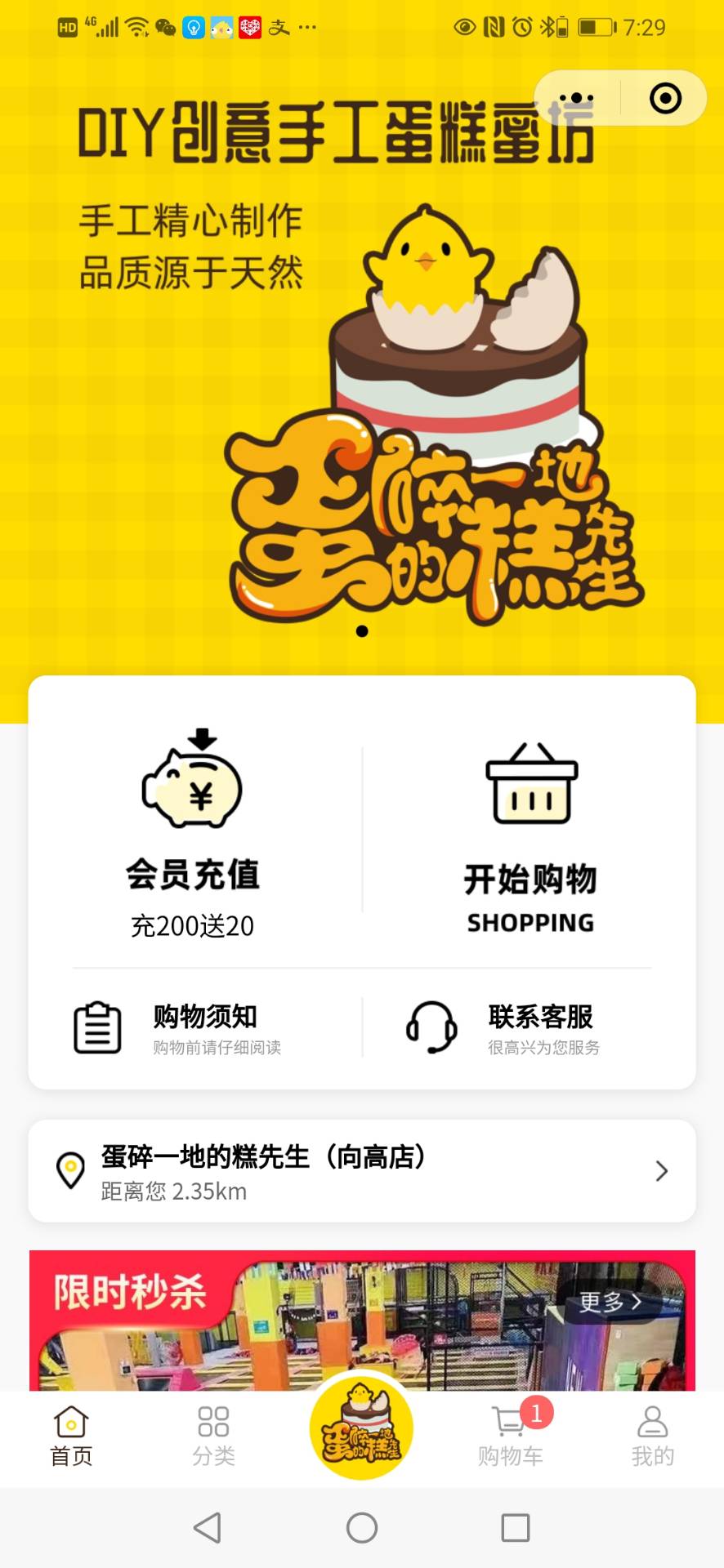Screen dimensions: 724x1568
Task: Close the mini program via the circle icon
Action: [665, 99]
